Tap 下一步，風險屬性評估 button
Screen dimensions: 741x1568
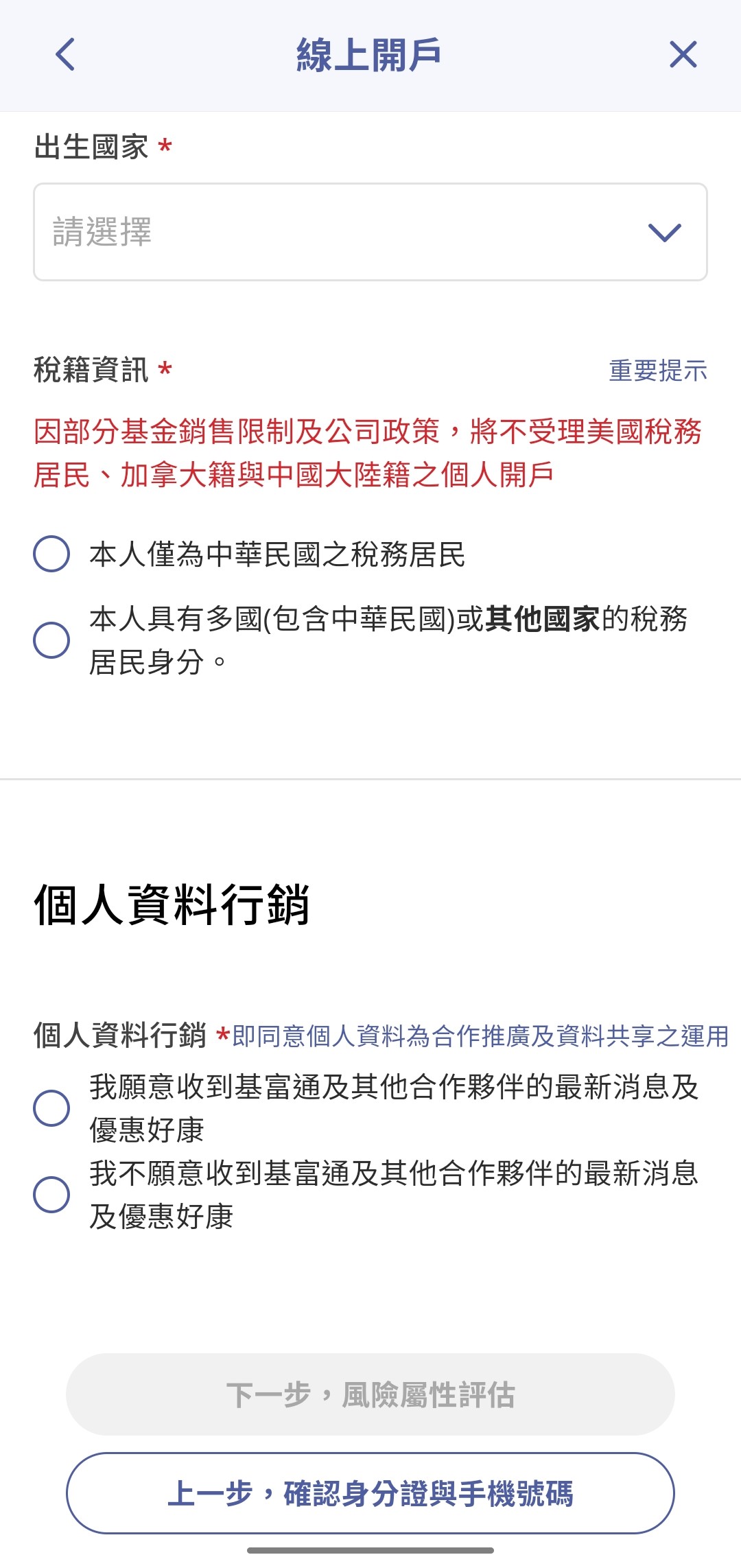point(370,1394)
